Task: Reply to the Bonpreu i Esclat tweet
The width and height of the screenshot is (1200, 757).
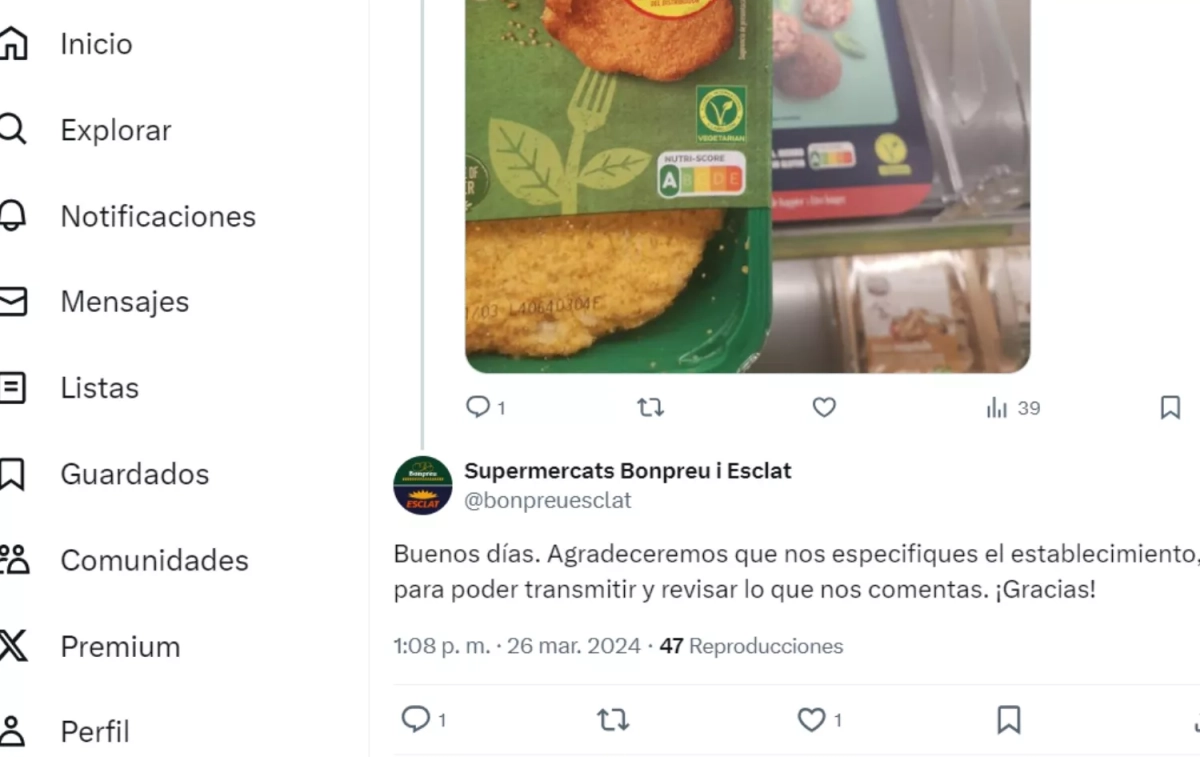Action: click(x=415, y=719)
